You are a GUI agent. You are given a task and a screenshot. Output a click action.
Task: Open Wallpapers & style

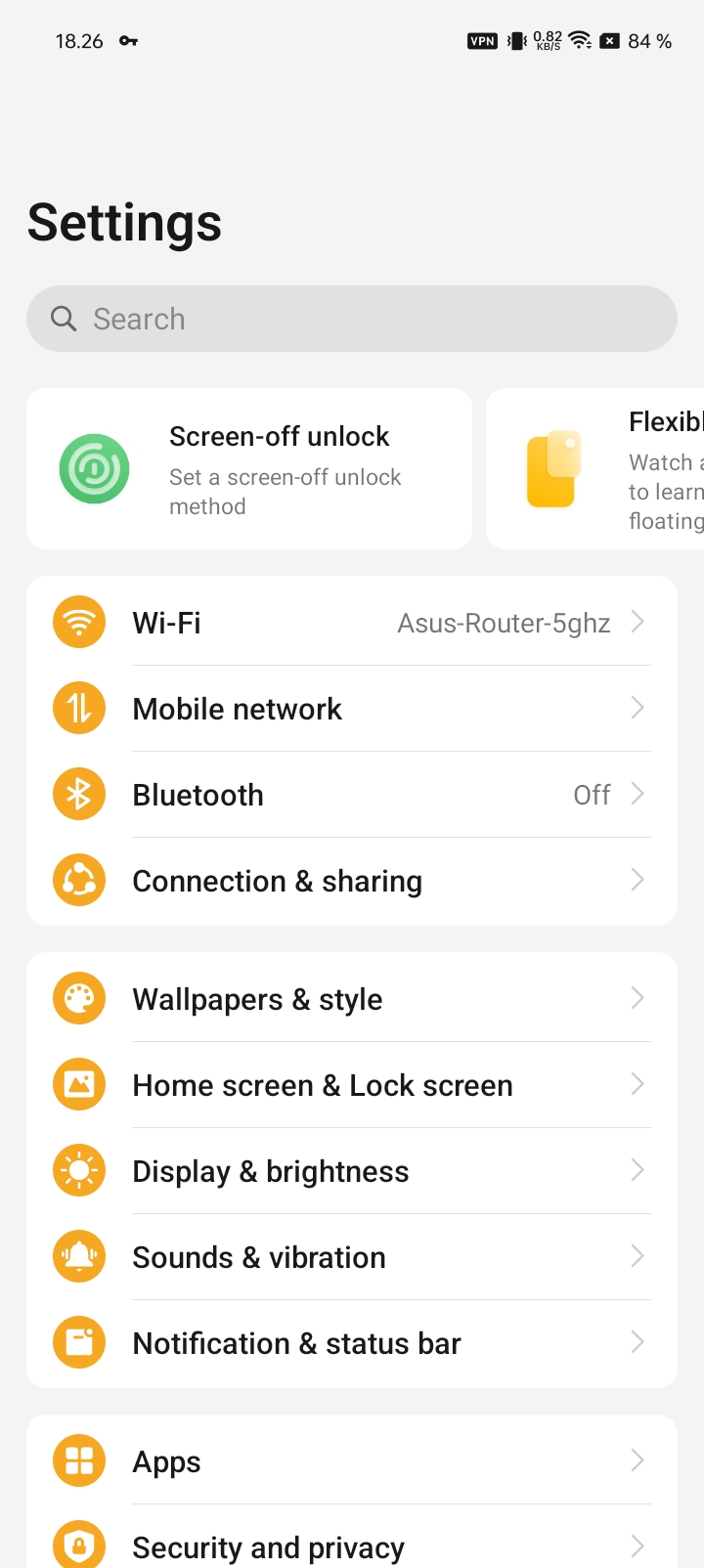point(352,999)
